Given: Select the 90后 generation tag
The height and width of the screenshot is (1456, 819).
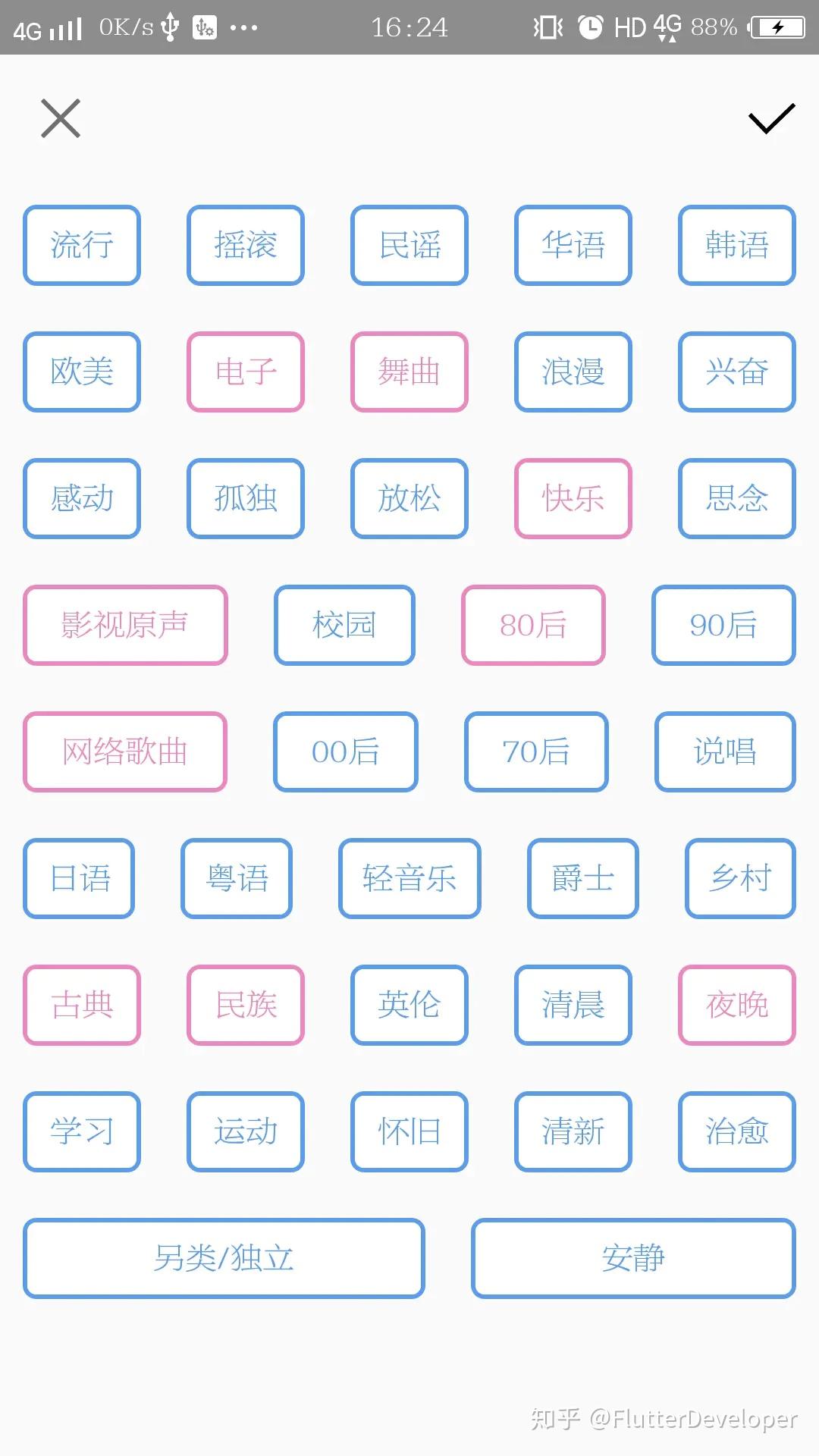Looking at the screenshot, I should [x=723, y=626].
